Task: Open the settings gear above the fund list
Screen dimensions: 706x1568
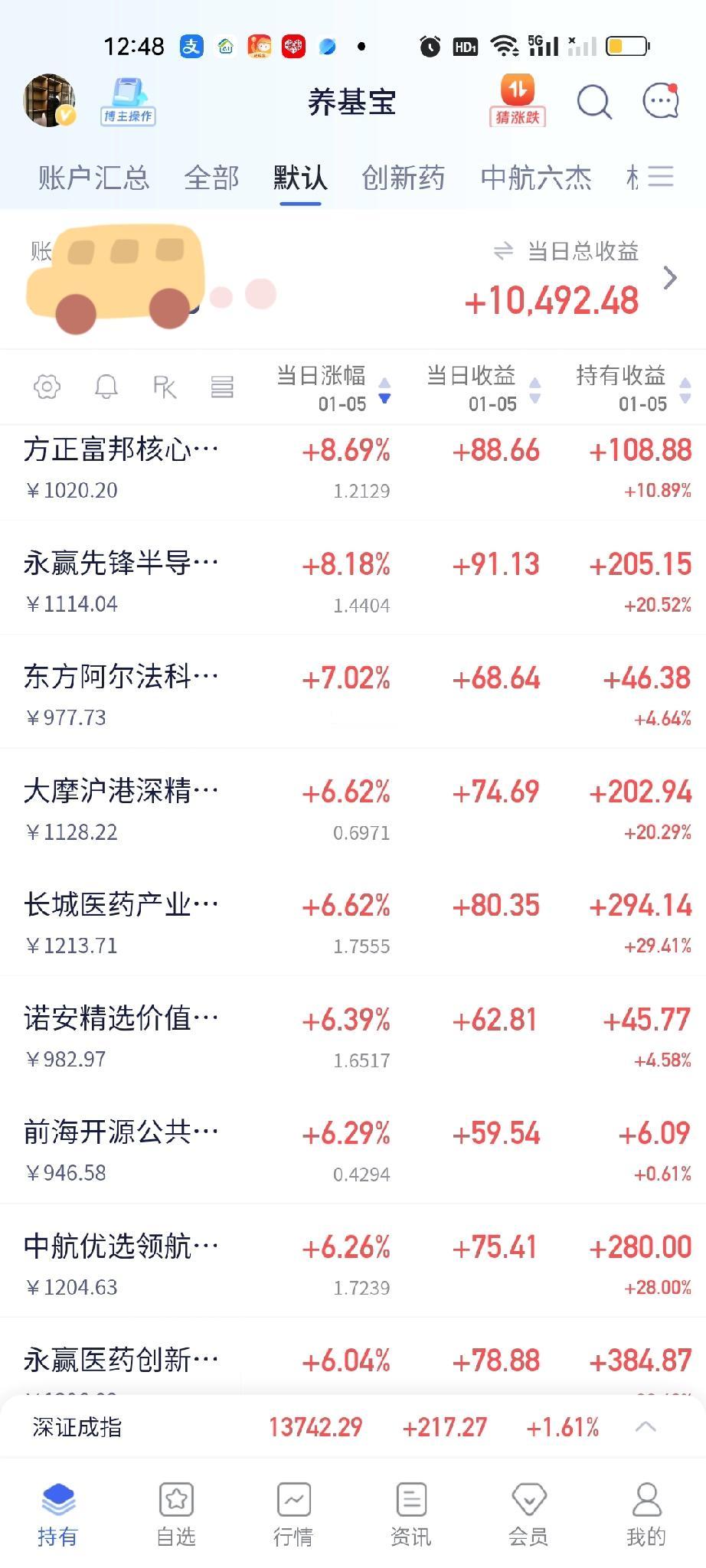Action: pos(47,387)
